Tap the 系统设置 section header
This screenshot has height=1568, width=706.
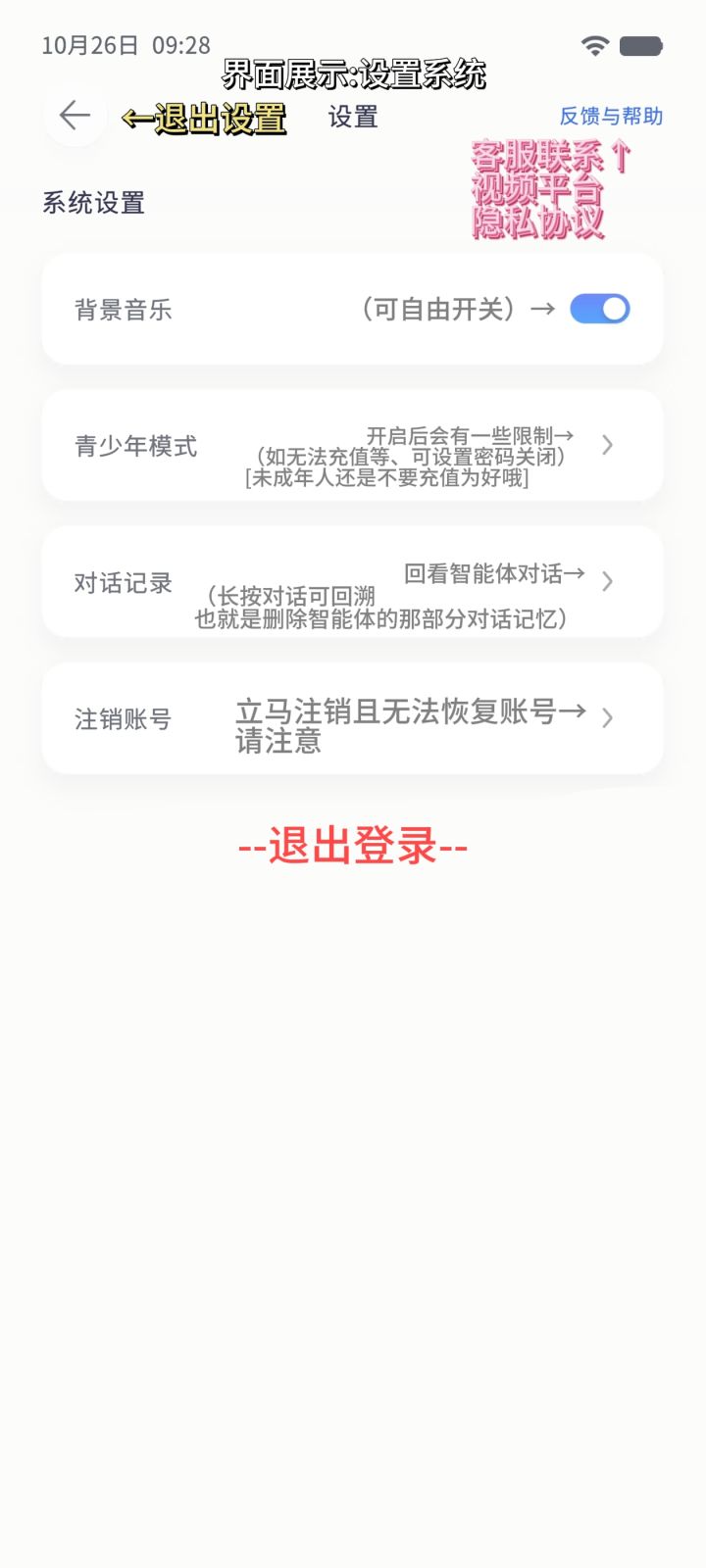tap(93, 203)
